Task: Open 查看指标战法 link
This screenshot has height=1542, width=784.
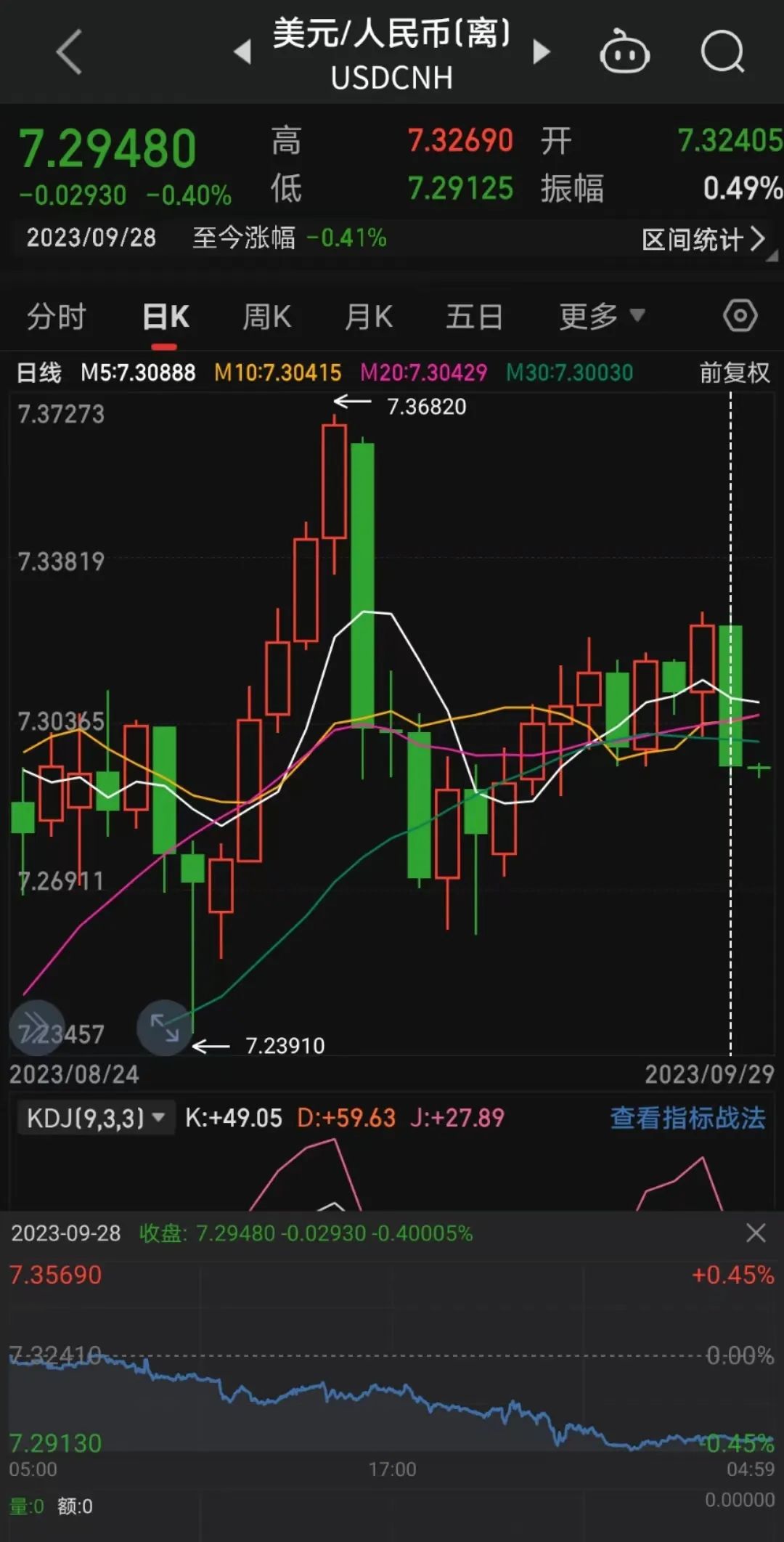Action: (687, 1118)
